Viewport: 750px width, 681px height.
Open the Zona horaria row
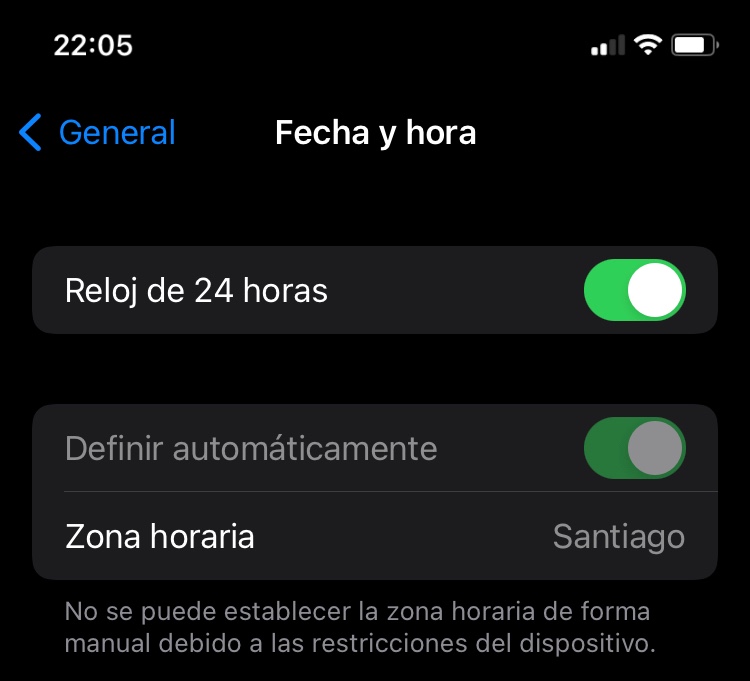pos(375,536)
